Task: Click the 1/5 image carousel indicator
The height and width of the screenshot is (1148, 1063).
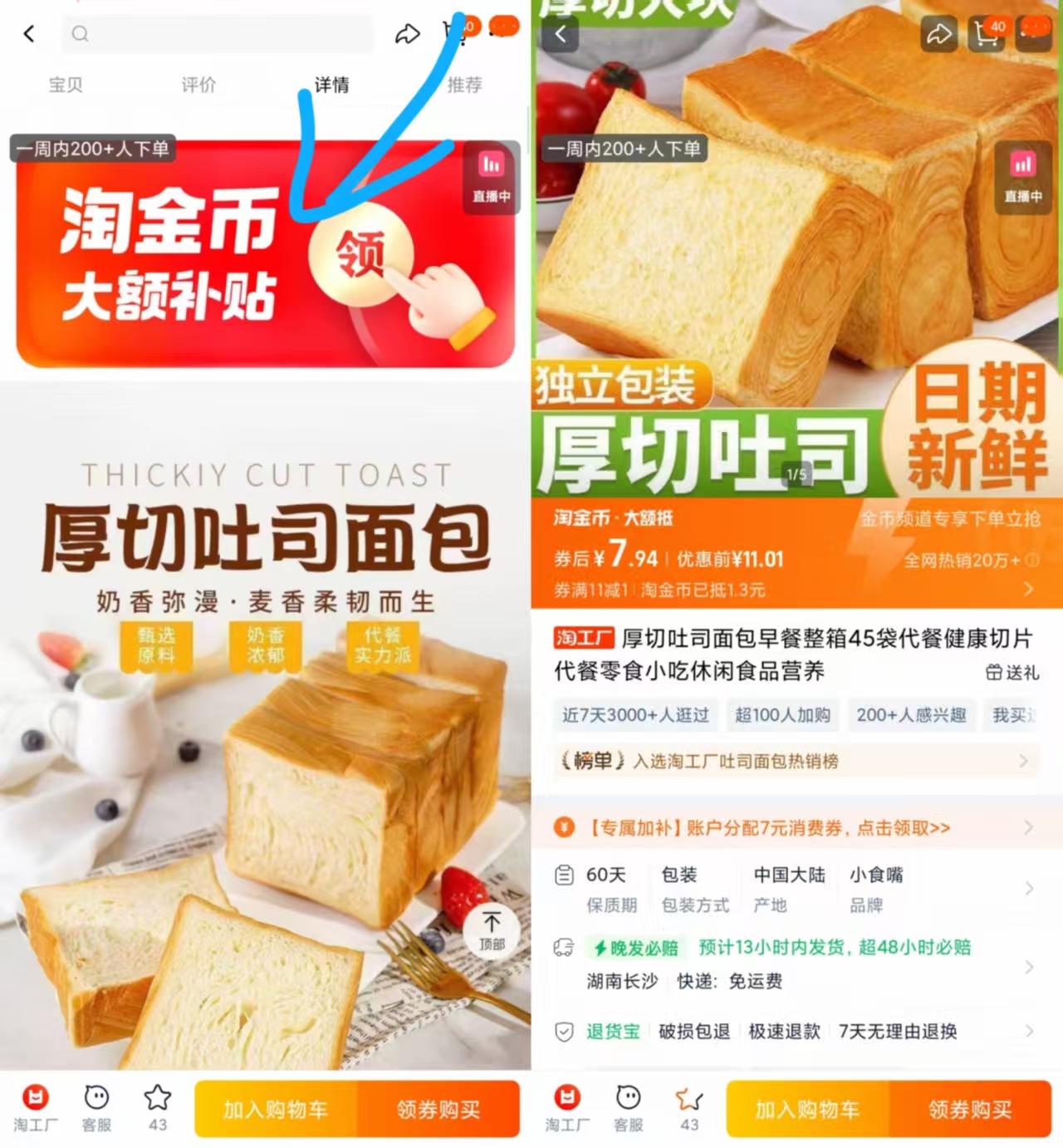Action: [796, 472]
